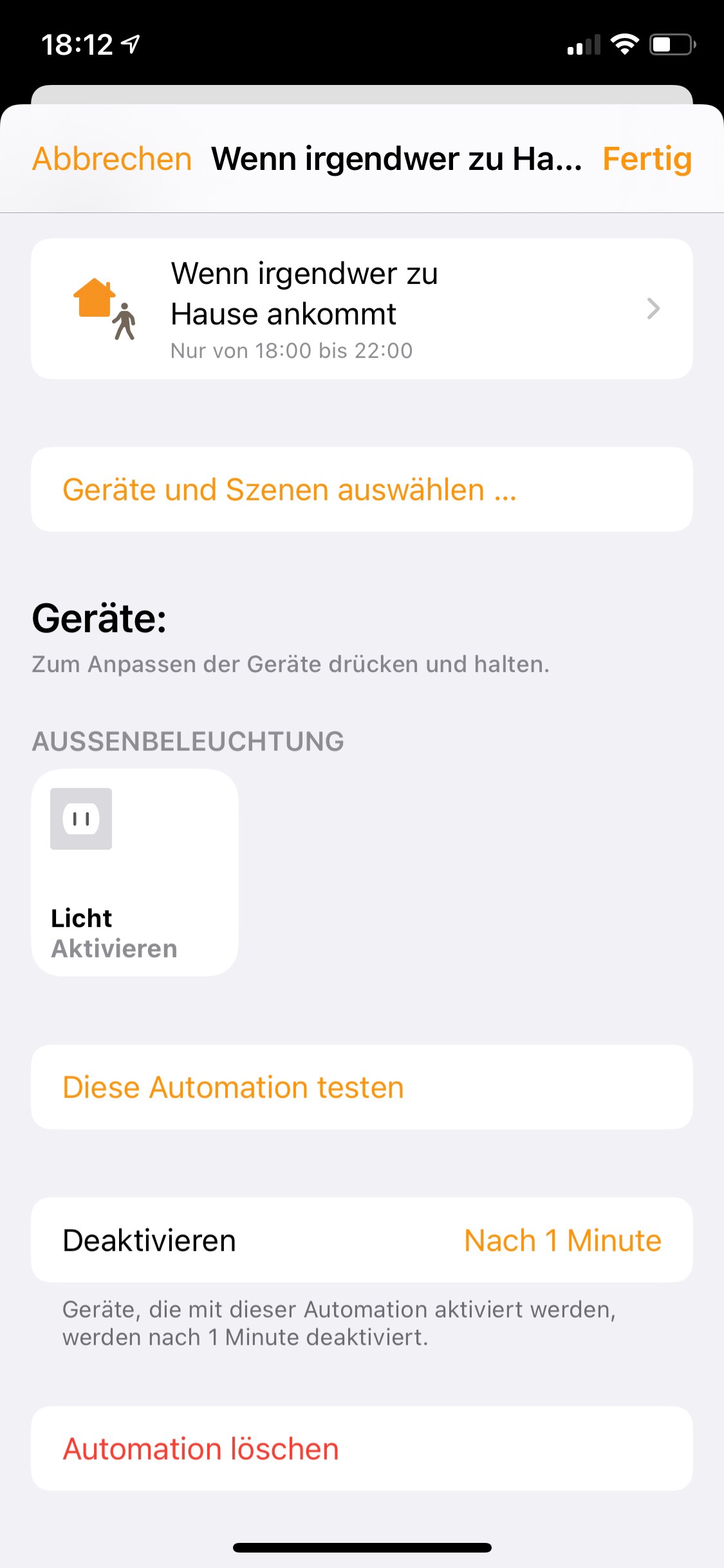
Task: Select 'Geräte und Szenen auswählen'
Action: coord(362,490)
